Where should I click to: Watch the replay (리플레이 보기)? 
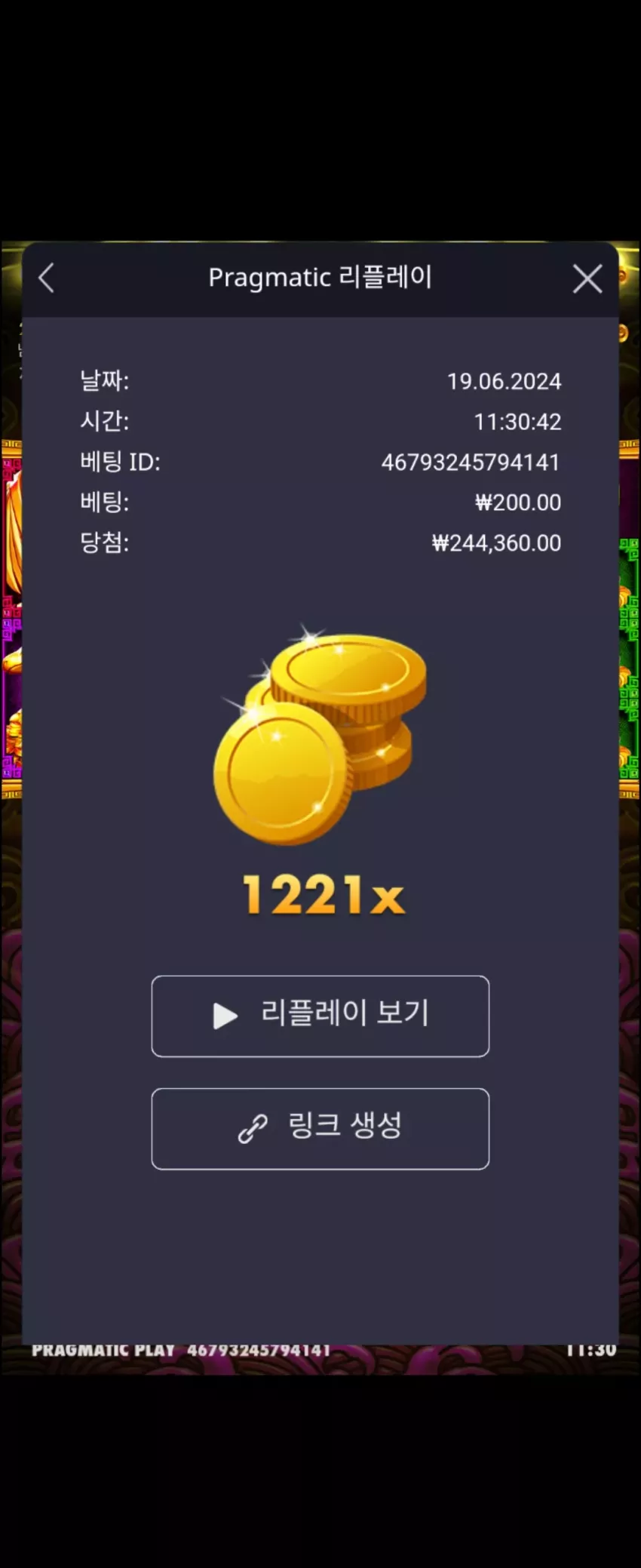pyautogui.click(x=320, y=1016)
